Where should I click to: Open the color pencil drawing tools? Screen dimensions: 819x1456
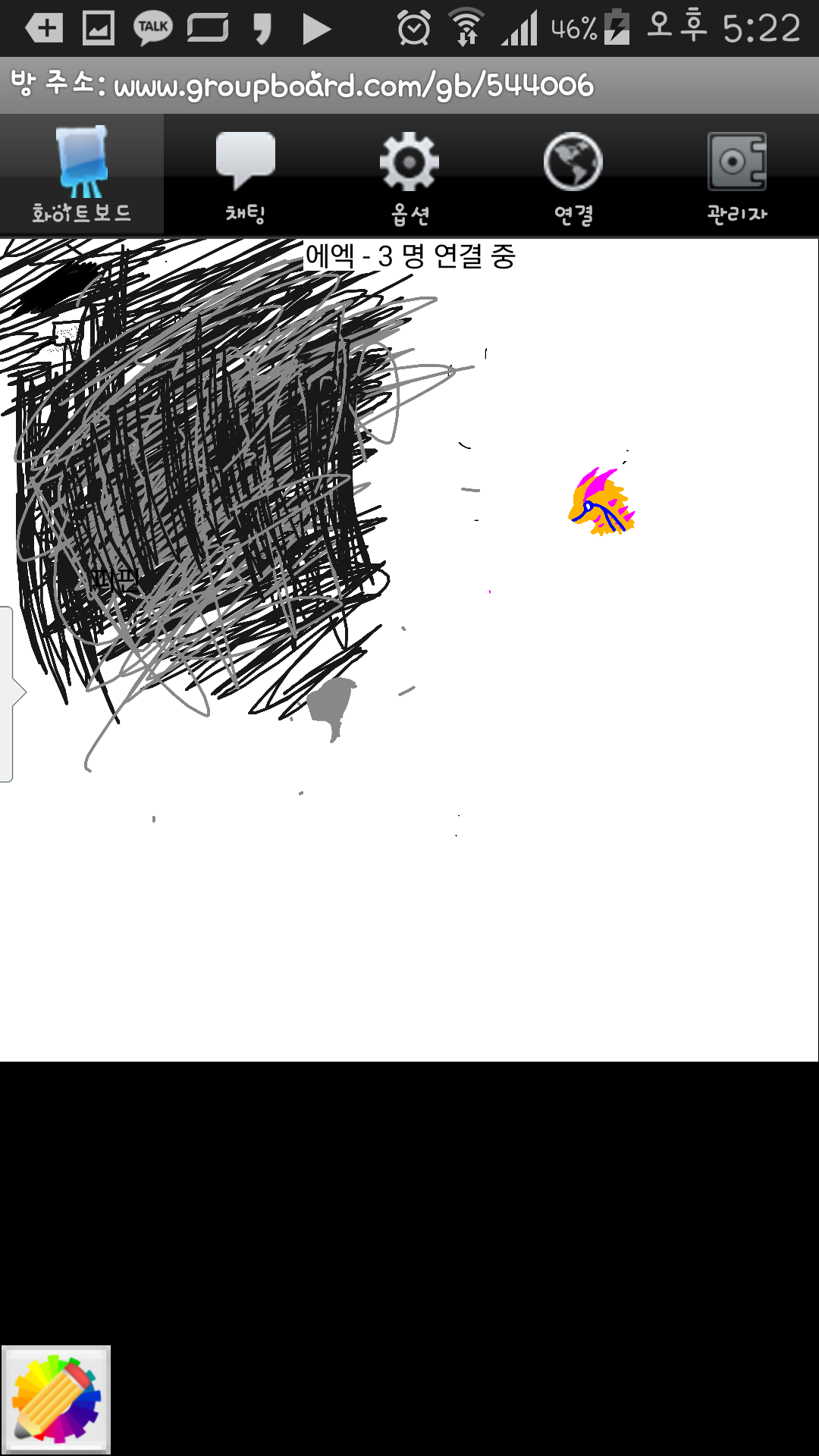(56, 1399)
